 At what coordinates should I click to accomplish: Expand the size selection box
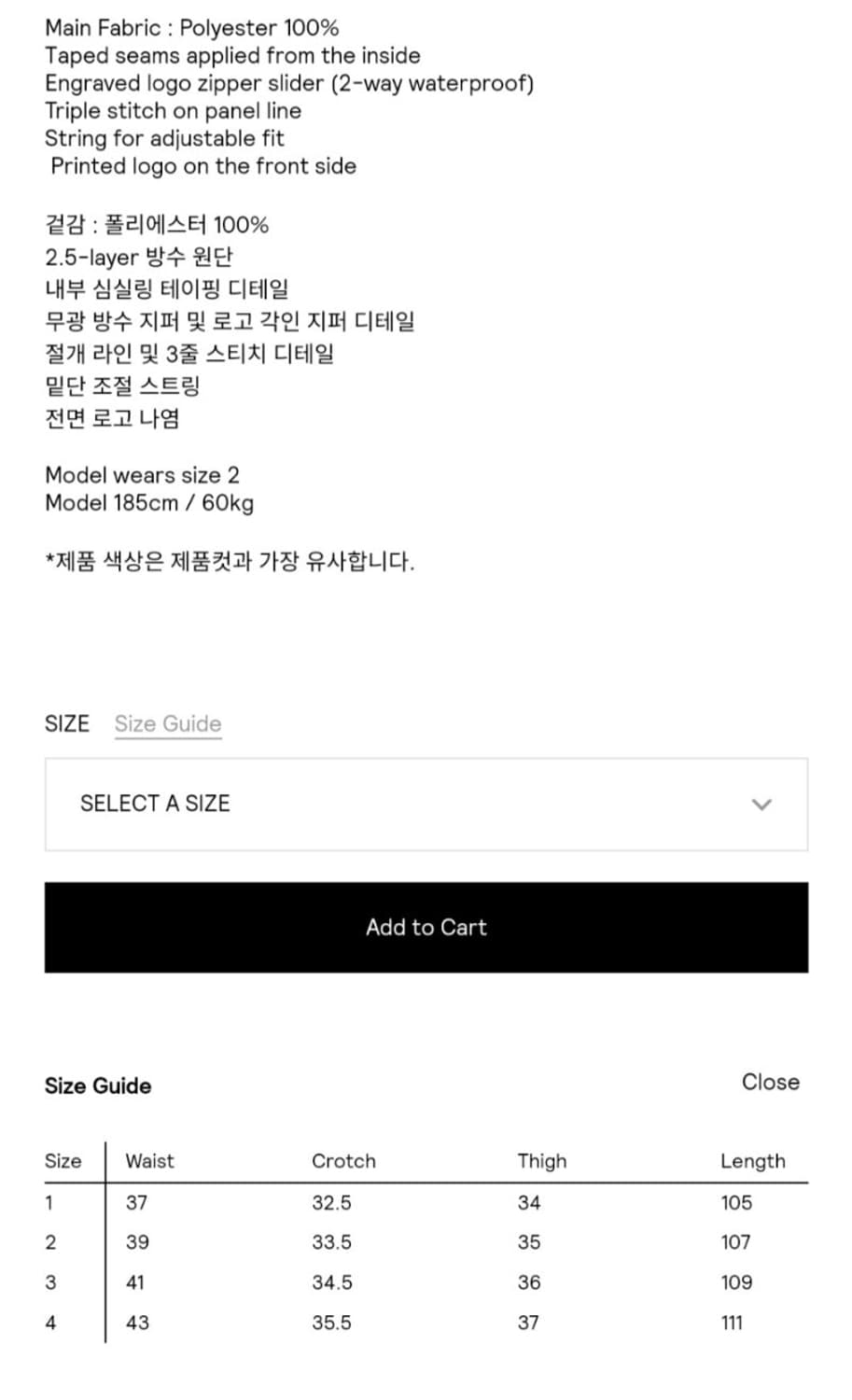[426, 804]
